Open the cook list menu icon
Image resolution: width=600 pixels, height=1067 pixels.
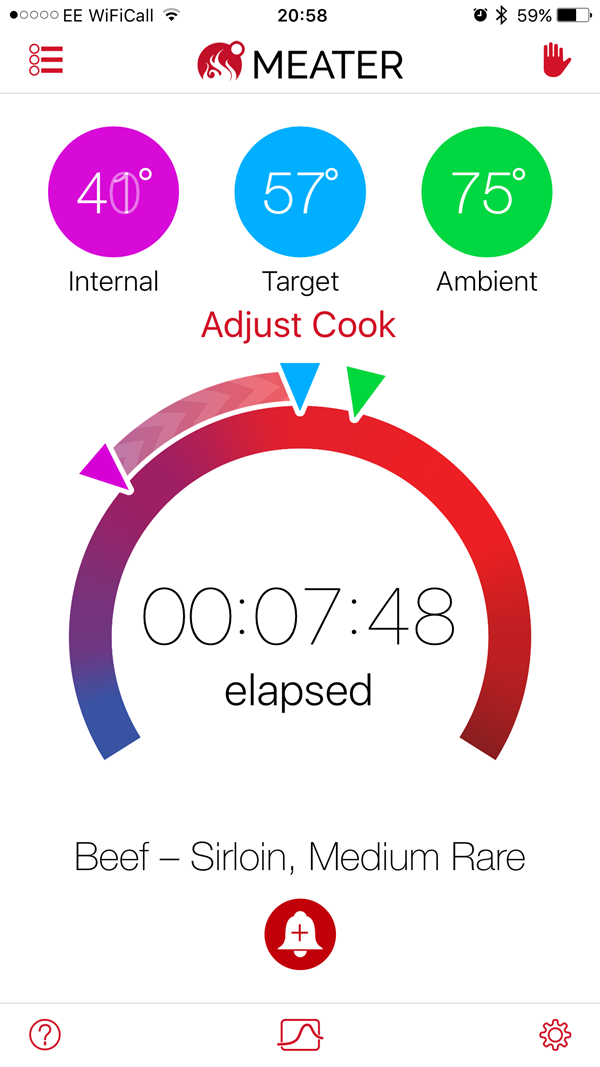46,60
